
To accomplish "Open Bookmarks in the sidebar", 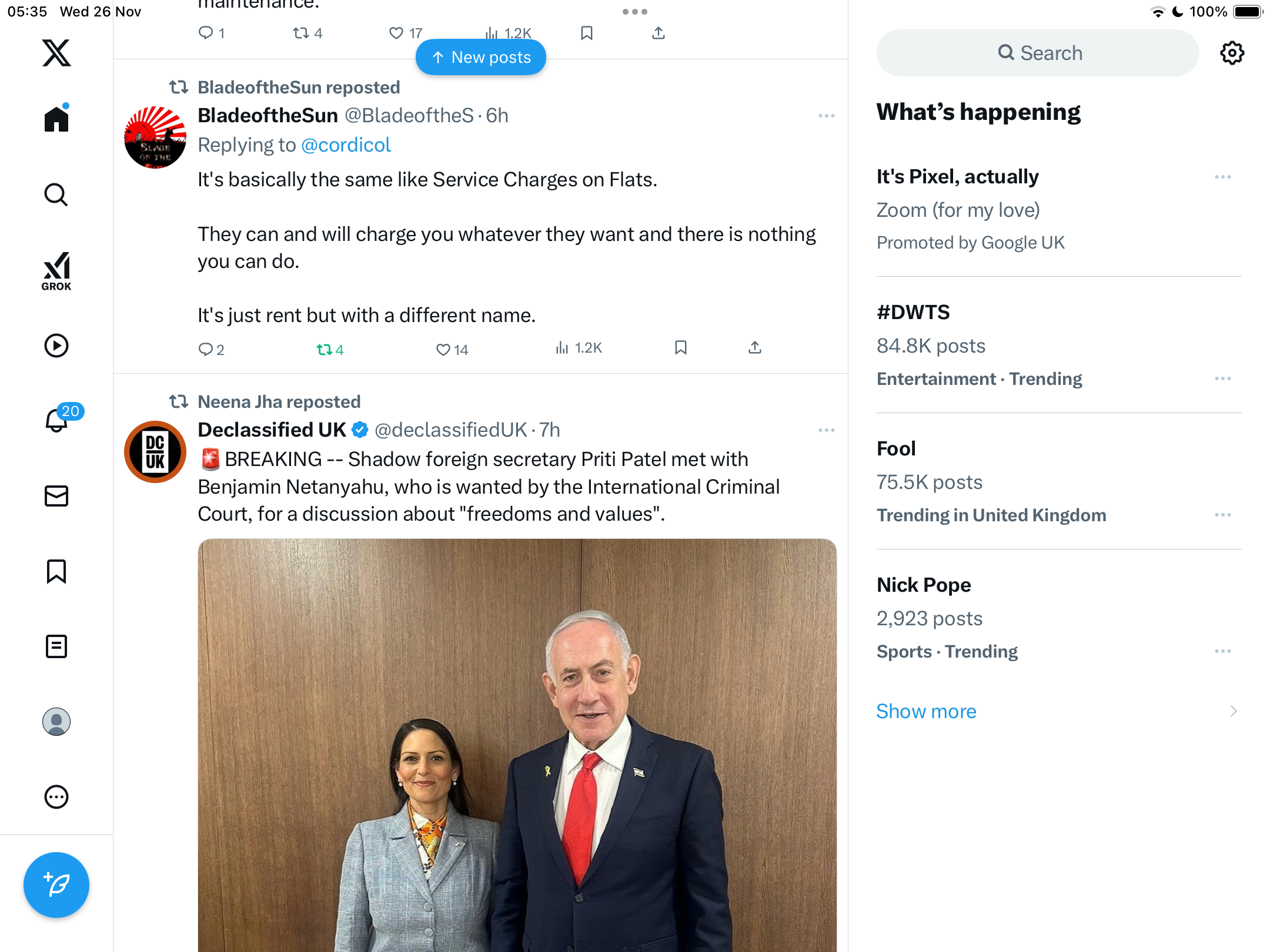I will click(56, 571).
